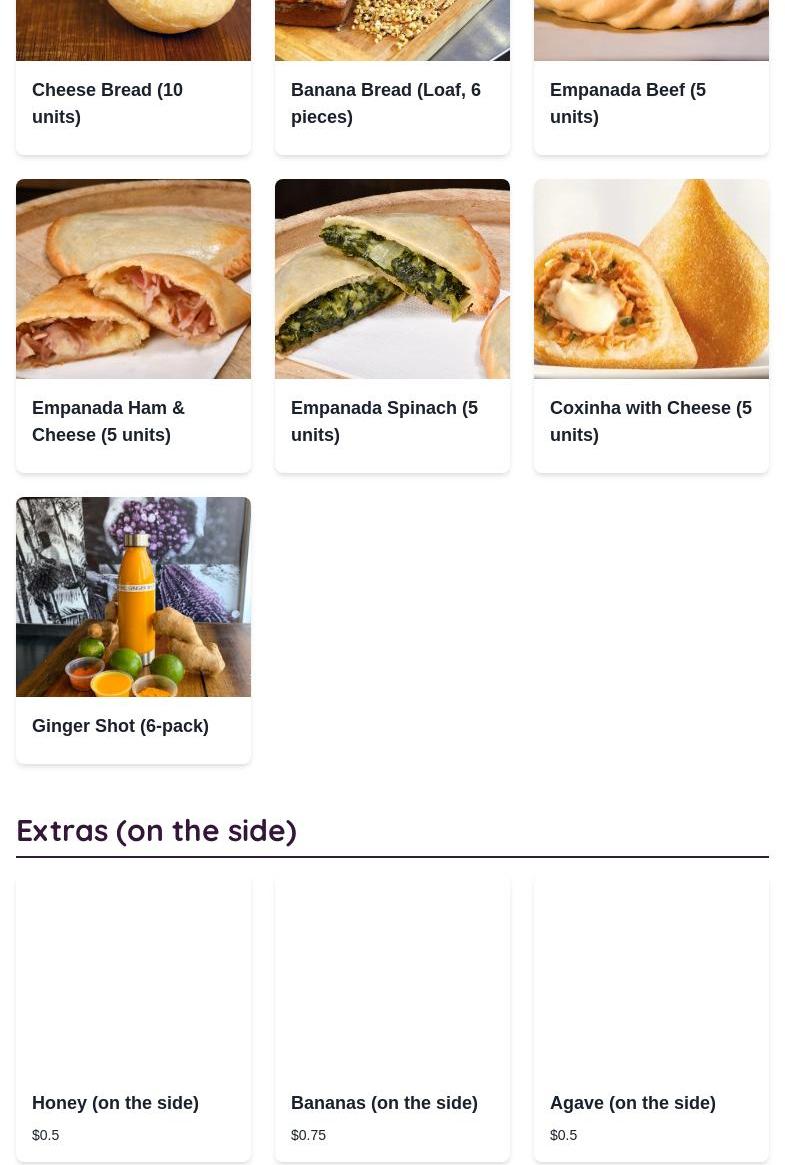Open the Ginger Shot (6-pack) item

(x=133, y=630)
